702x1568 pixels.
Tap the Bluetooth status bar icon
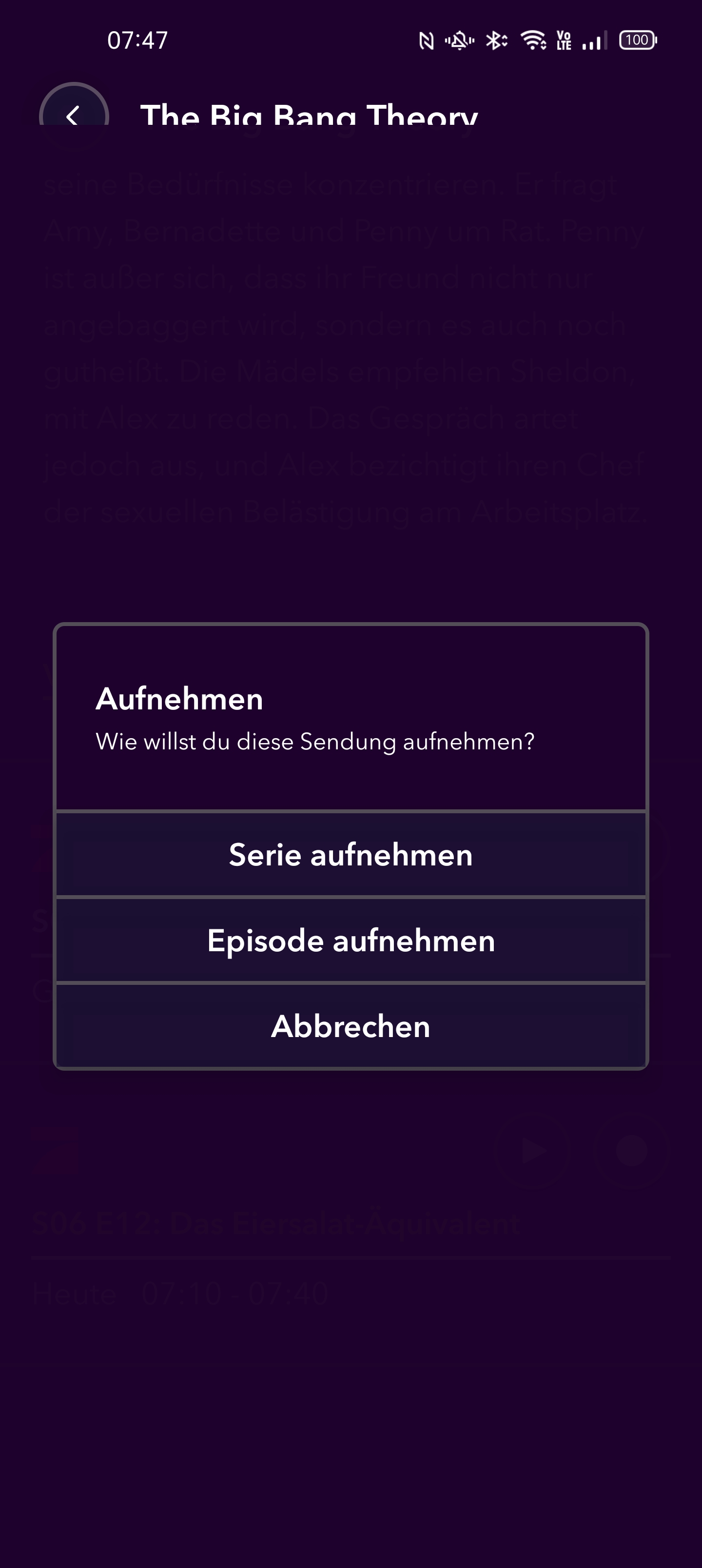[x=497, y=40]
